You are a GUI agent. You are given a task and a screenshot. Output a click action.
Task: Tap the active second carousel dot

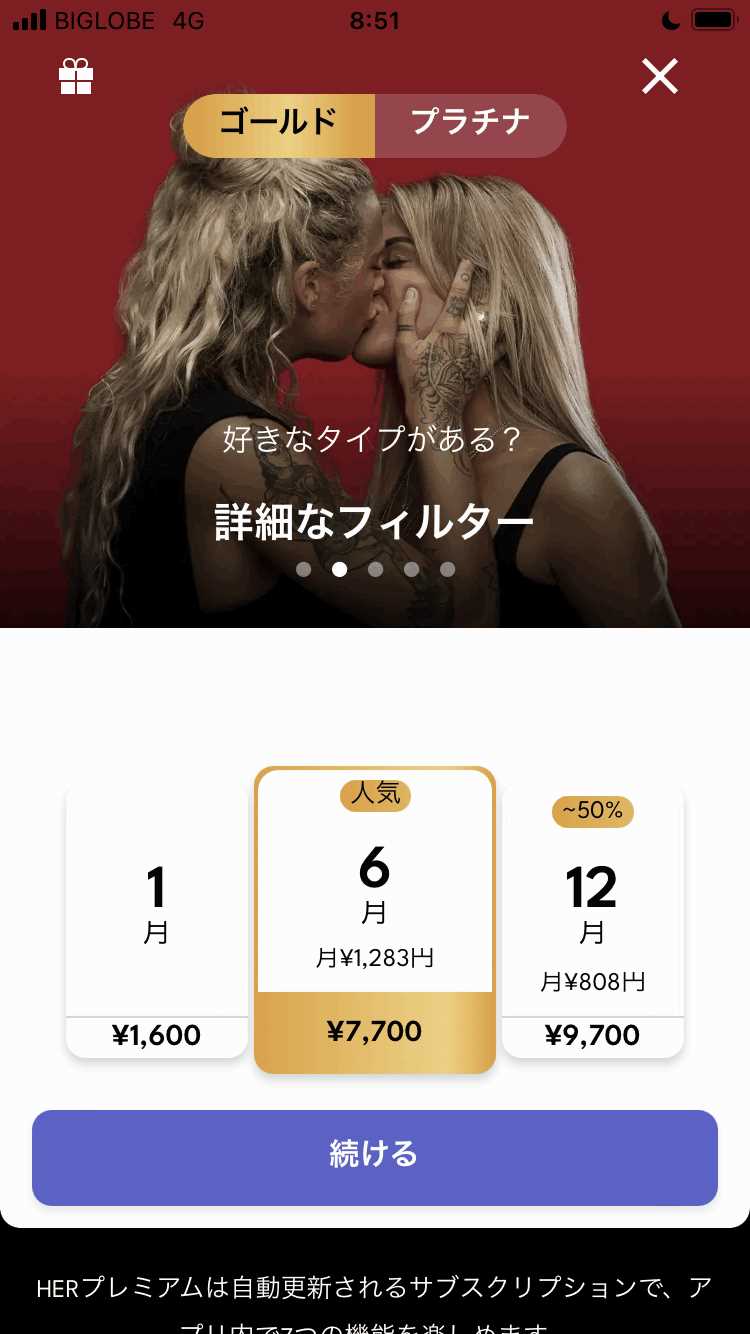340,569
